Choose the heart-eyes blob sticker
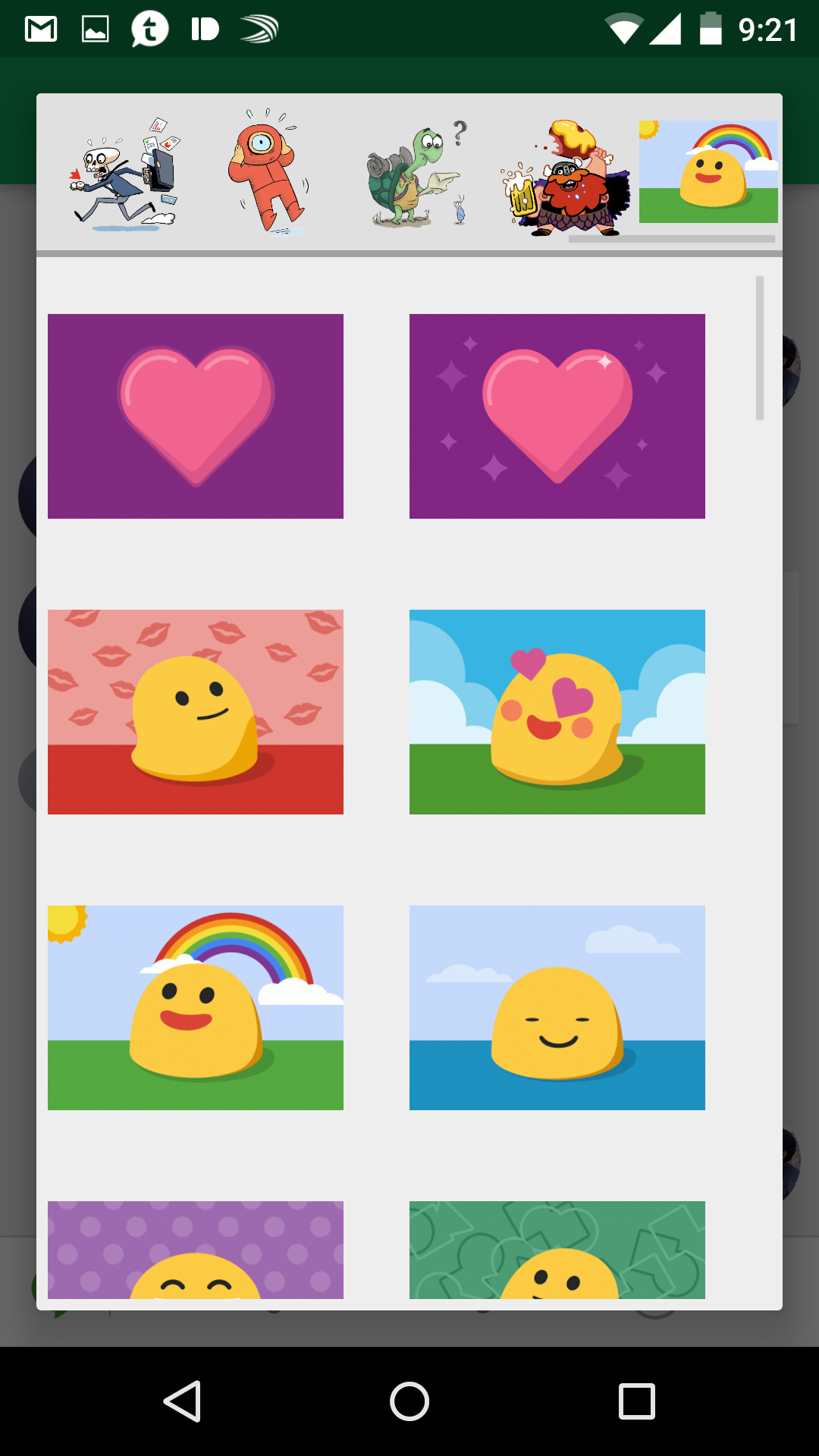Viewport: 819px width, 1456px height. coord(557,712)
